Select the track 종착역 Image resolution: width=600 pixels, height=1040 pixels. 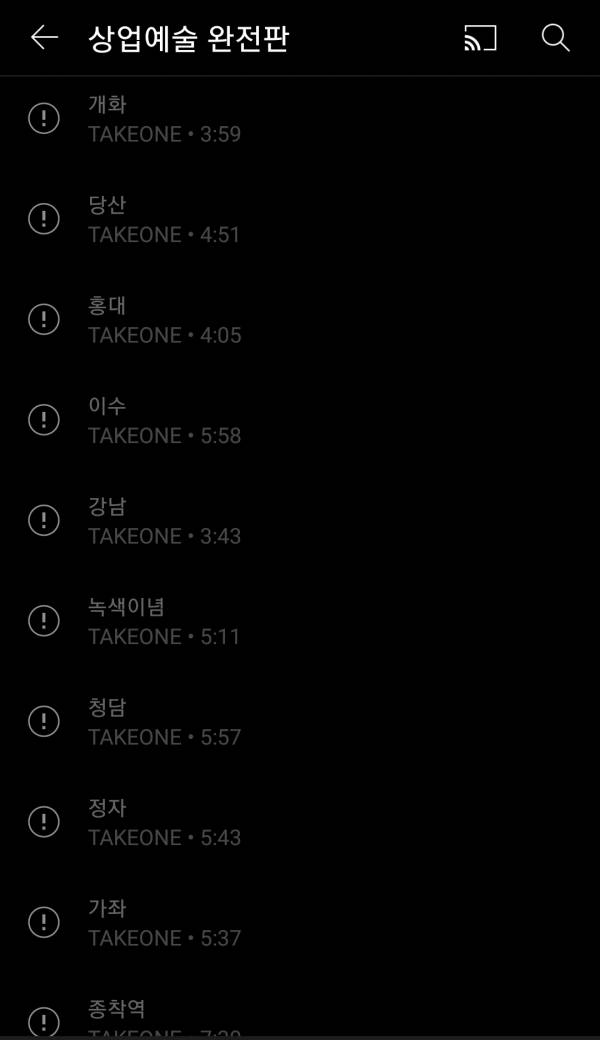(x=165, y=1015)
